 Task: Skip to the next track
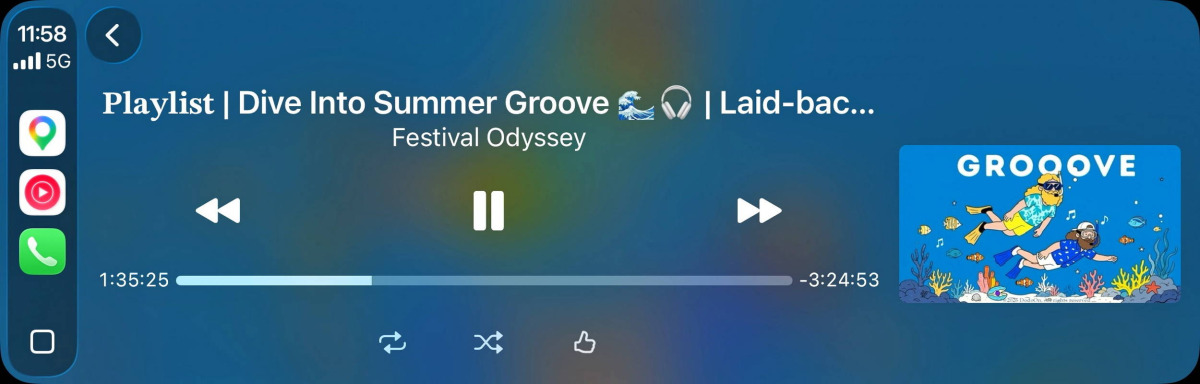point(759,210)
